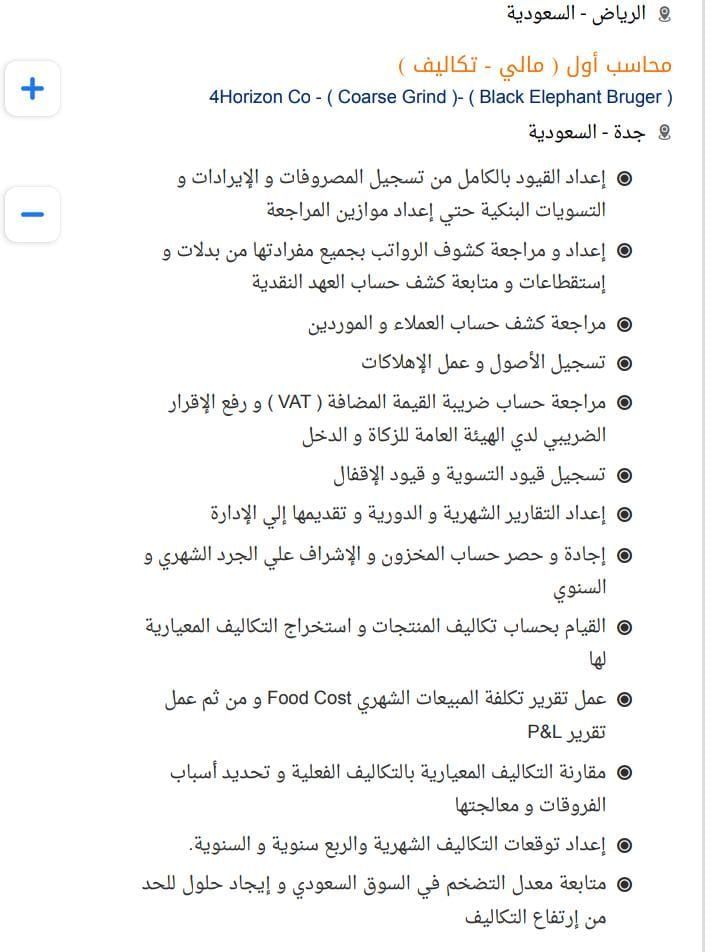Image resolution: width=720 pixels, height=952 pixels.
Task: Open the 4Horizon Co company link
Action: click(x=440, y=98)
